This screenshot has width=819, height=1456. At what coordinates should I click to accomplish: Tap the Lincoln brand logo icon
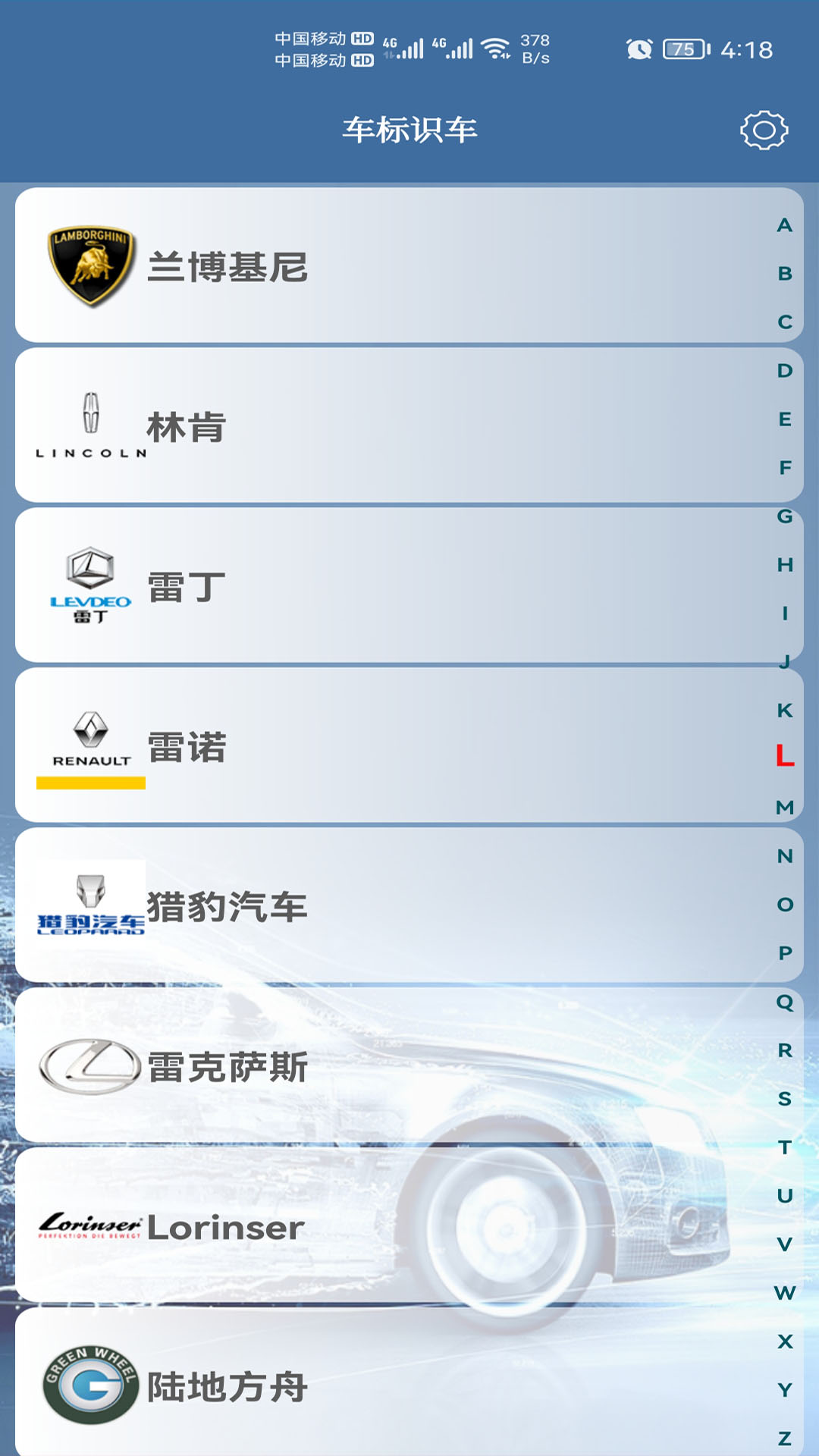pos(91,425)
